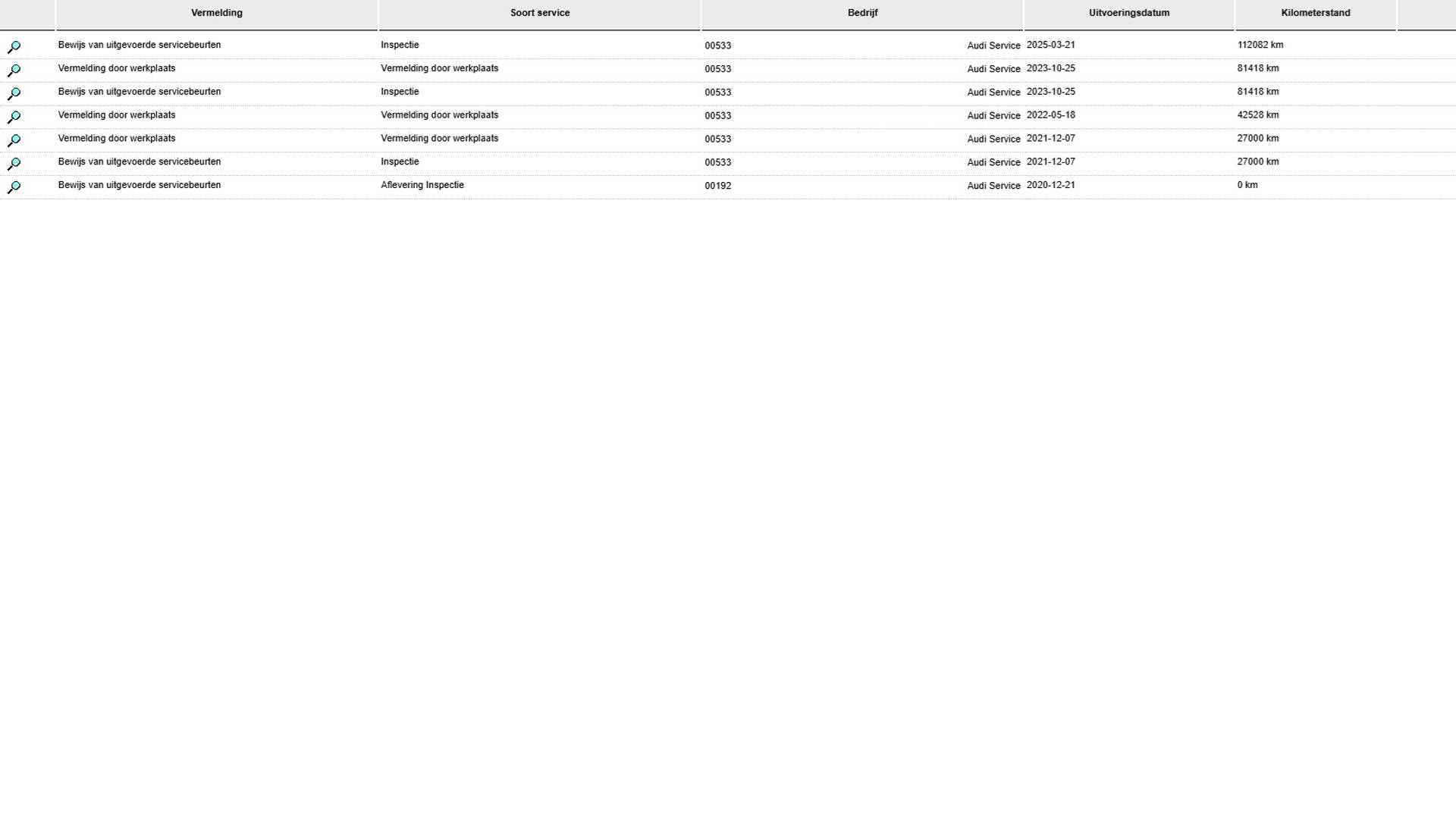1456x825 pixels.
Task: Show details of the 2022-05-18 werkplaats entry
Action: tap(14, 118)
